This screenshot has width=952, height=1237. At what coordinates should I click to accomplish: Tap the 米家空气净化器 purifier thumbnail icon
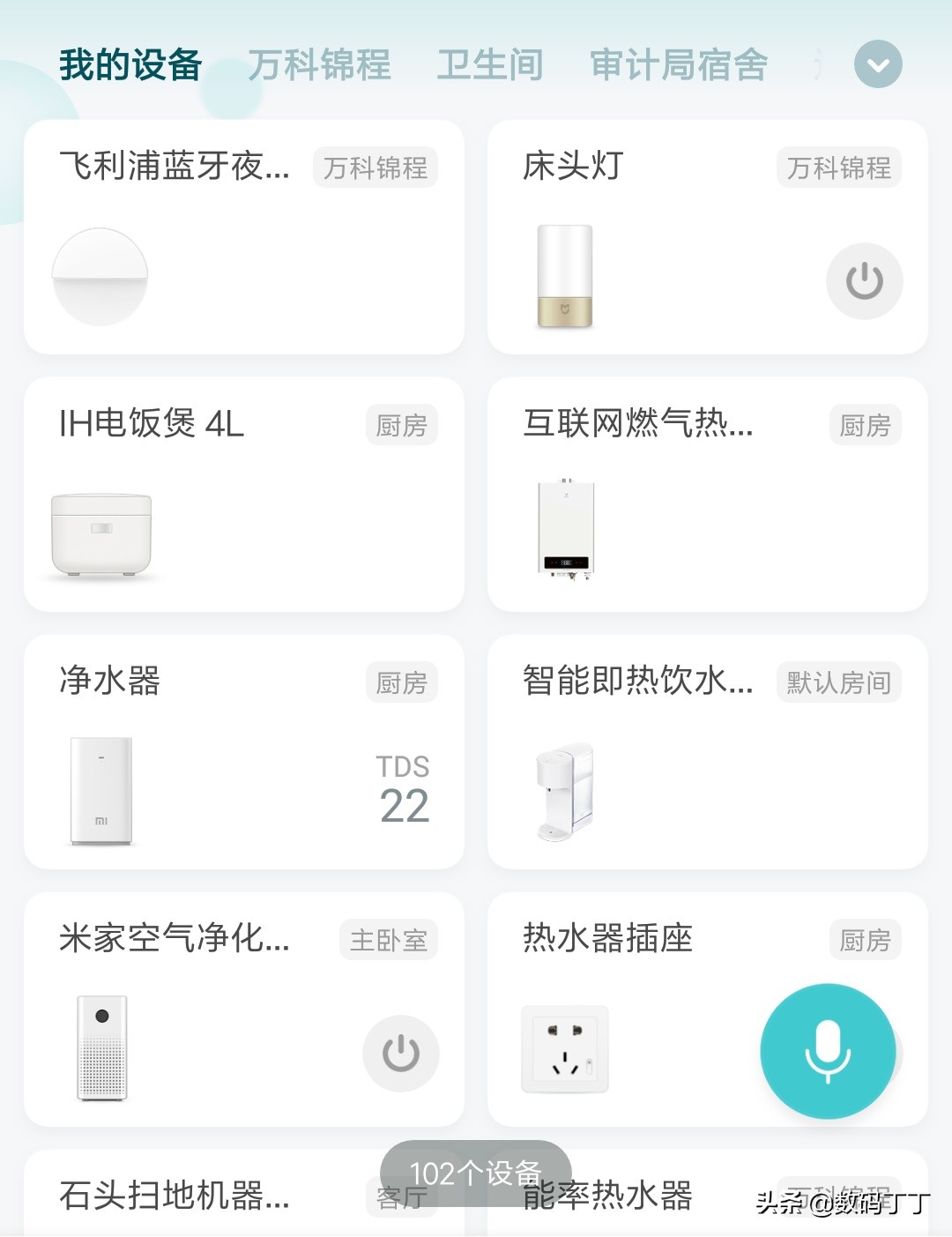click(x=100, y=1049)
